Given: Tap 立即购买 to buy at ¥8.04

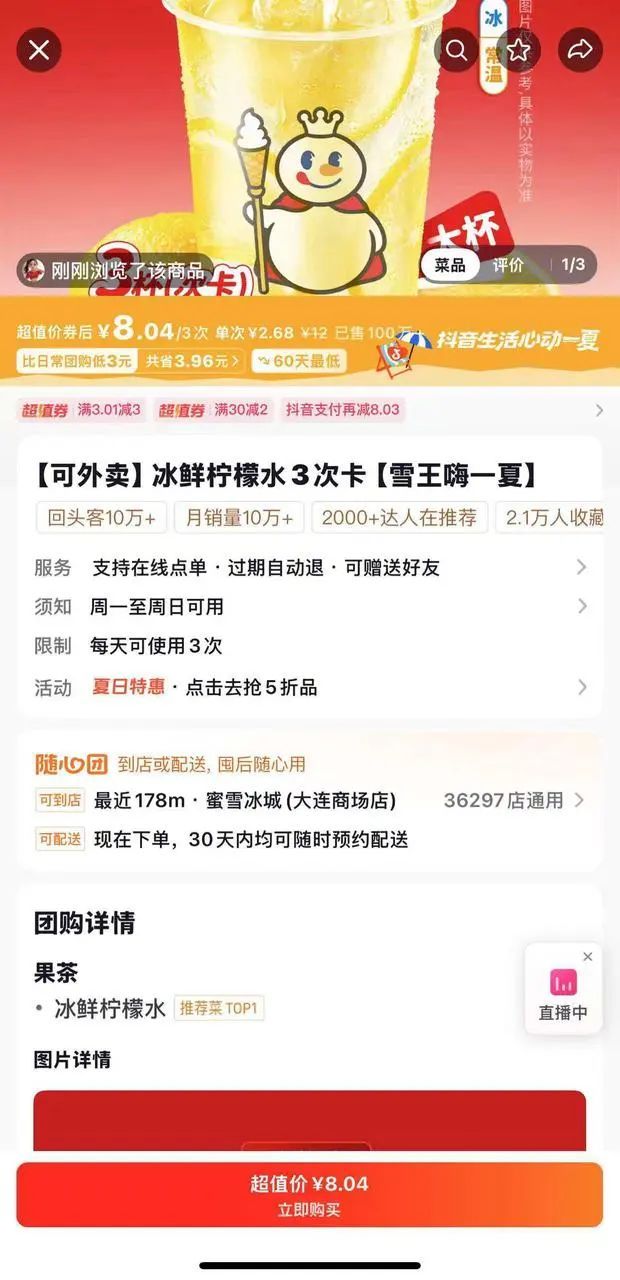Looking at the screenshot, I should (309, 1194).
